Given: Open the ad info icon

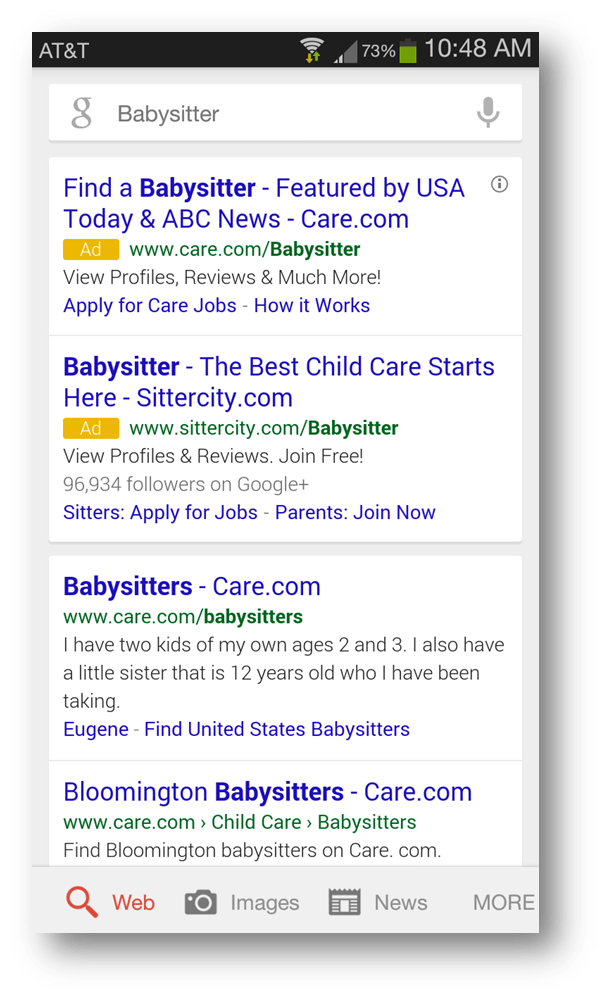Looking at the screenshot, I should point(500,185).
